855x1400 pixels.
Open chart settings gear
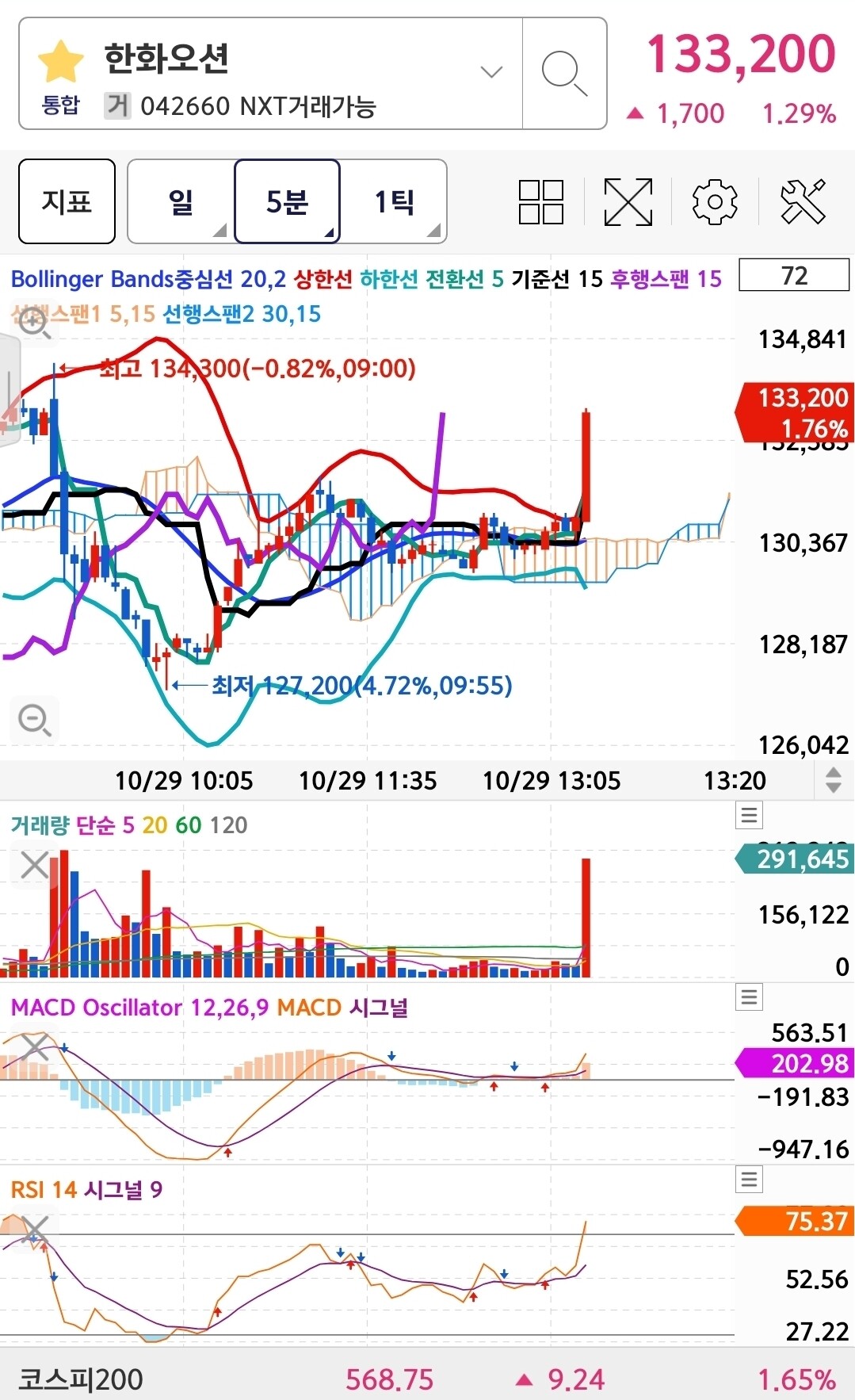coord(715,201)
